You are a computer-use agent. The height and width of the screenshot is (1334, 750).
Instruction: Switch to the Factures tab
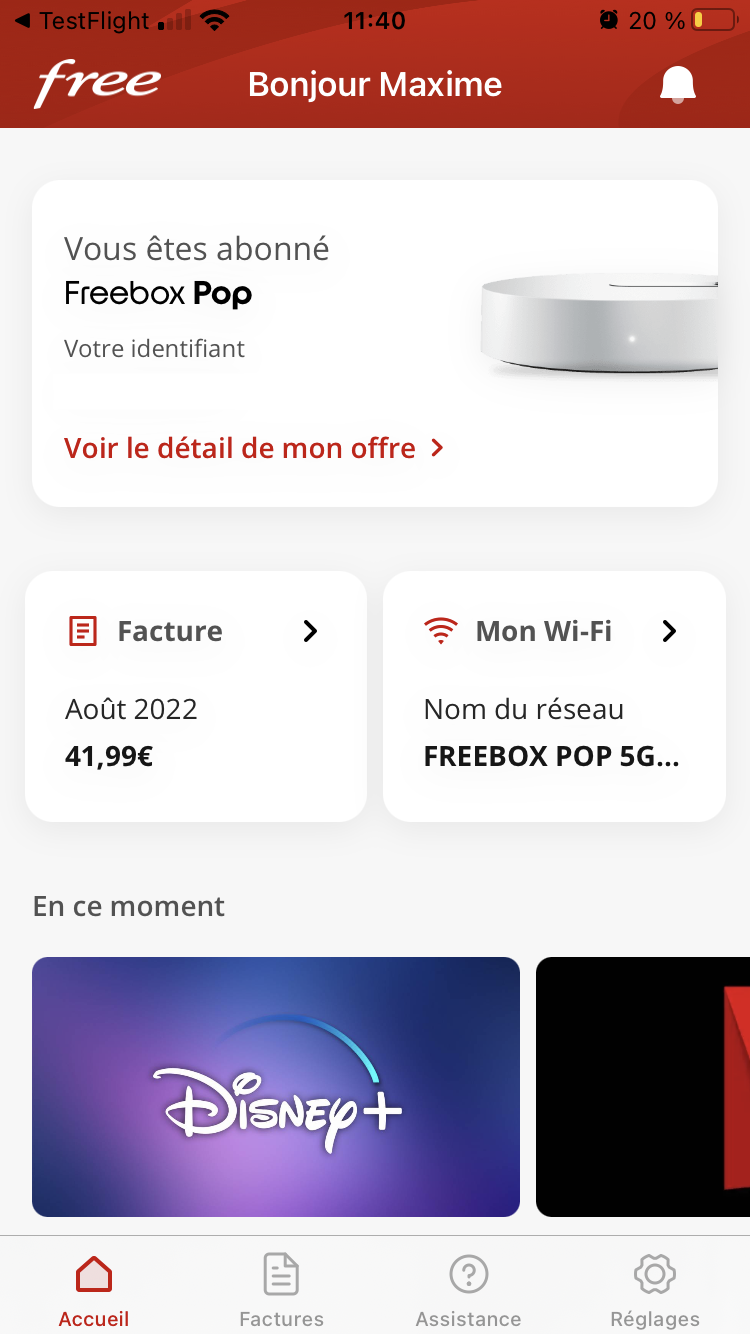point(281,1290)
